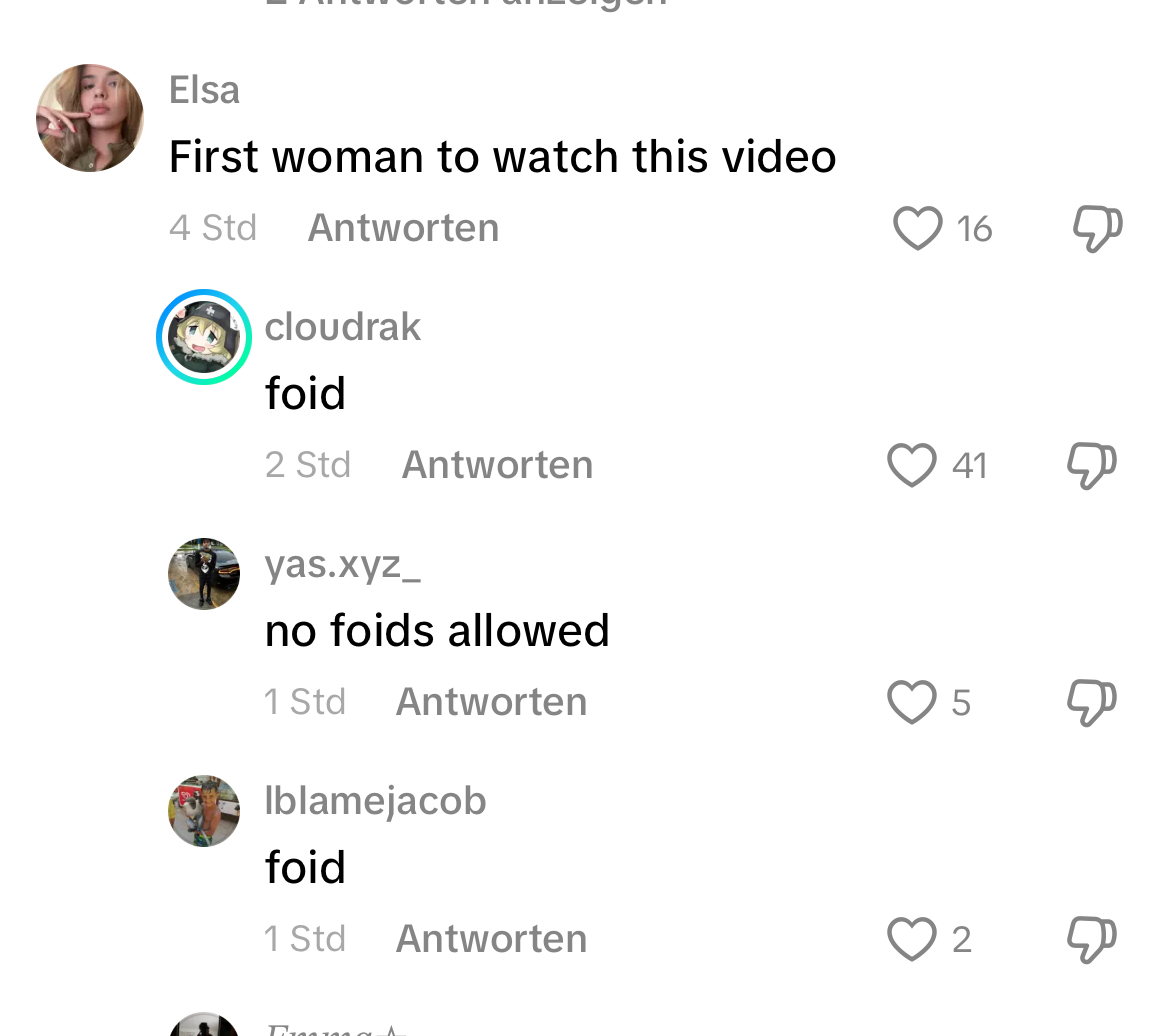The image size is (1170, 1036).
Task: Reply to yas.xyz_ comment
Action: 491,702
